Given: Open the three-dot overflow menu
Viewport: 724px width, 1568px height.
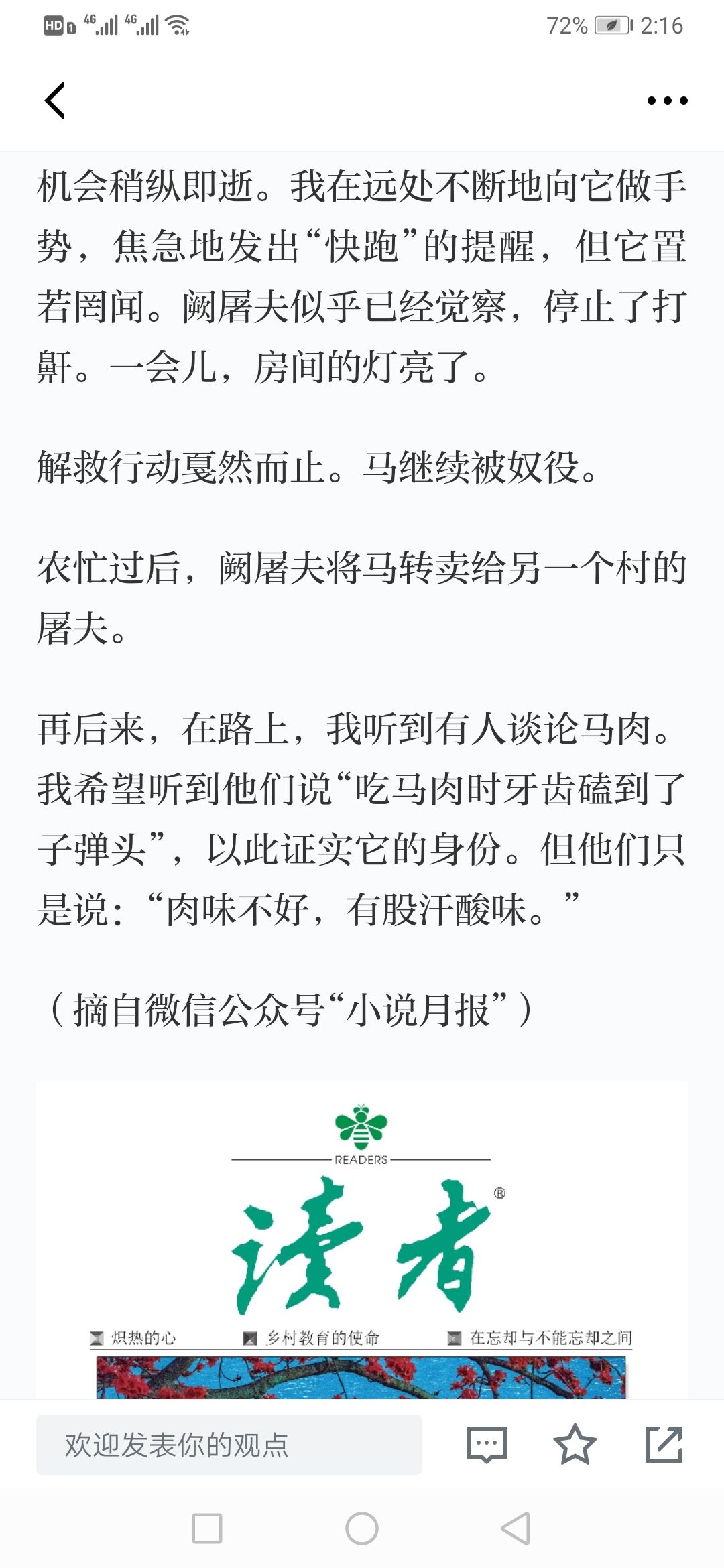Looking at the screenshot, I should pos(667,101).
